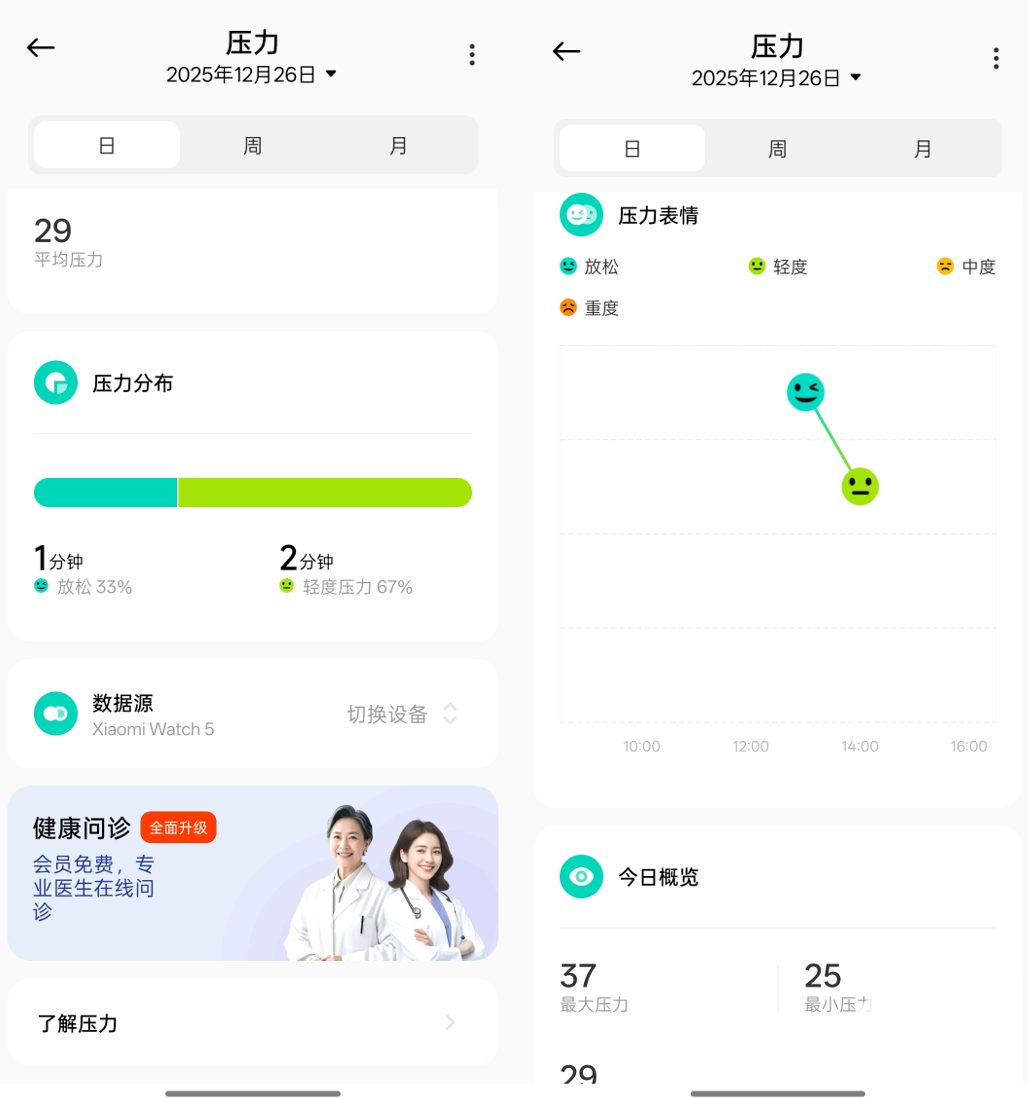Viewport: 1028px width, 1098px height.
Task: Select 月 tab on the 压力分布 screen
Action: coord(398,146)
